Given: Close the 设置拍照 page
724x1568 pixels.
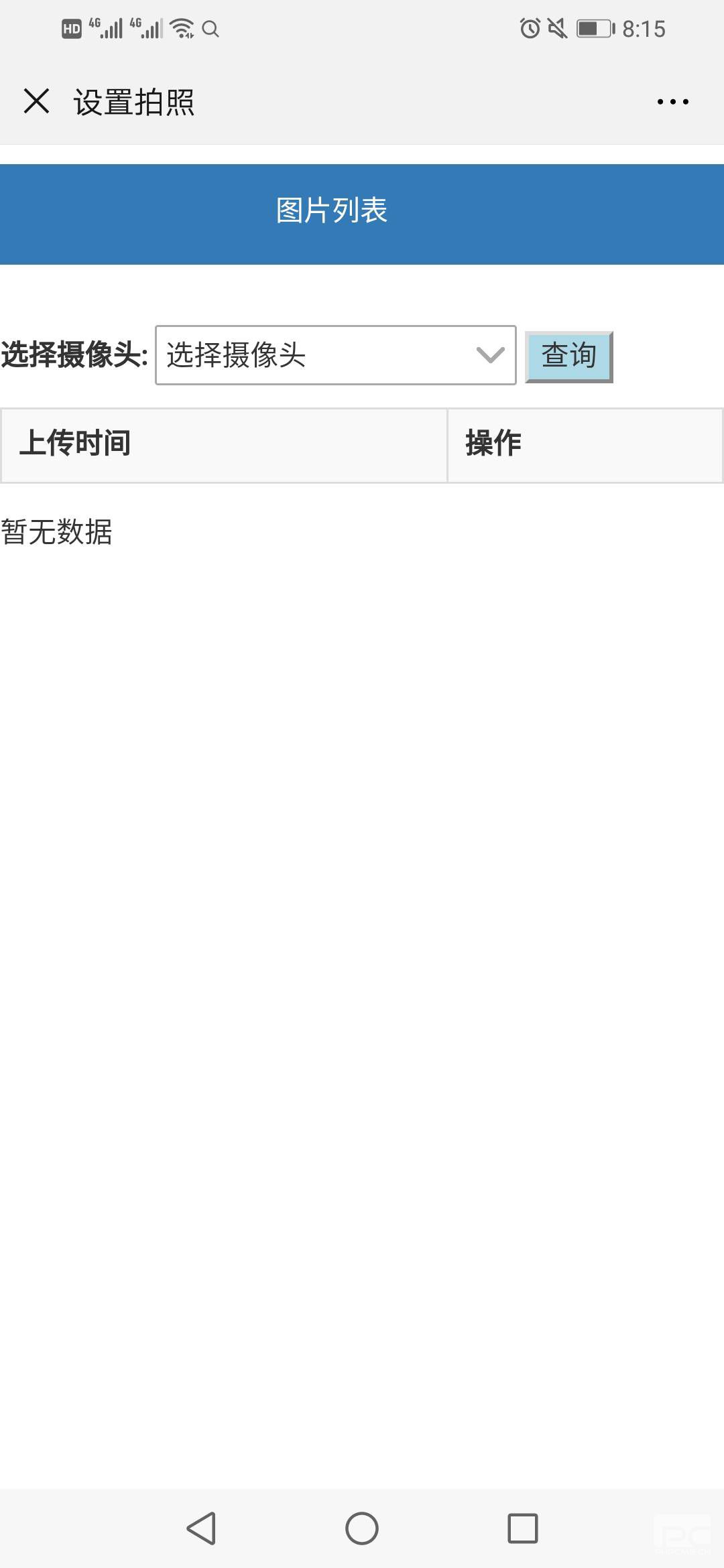Looking at the screenshot, I should [x=36, y=102].
